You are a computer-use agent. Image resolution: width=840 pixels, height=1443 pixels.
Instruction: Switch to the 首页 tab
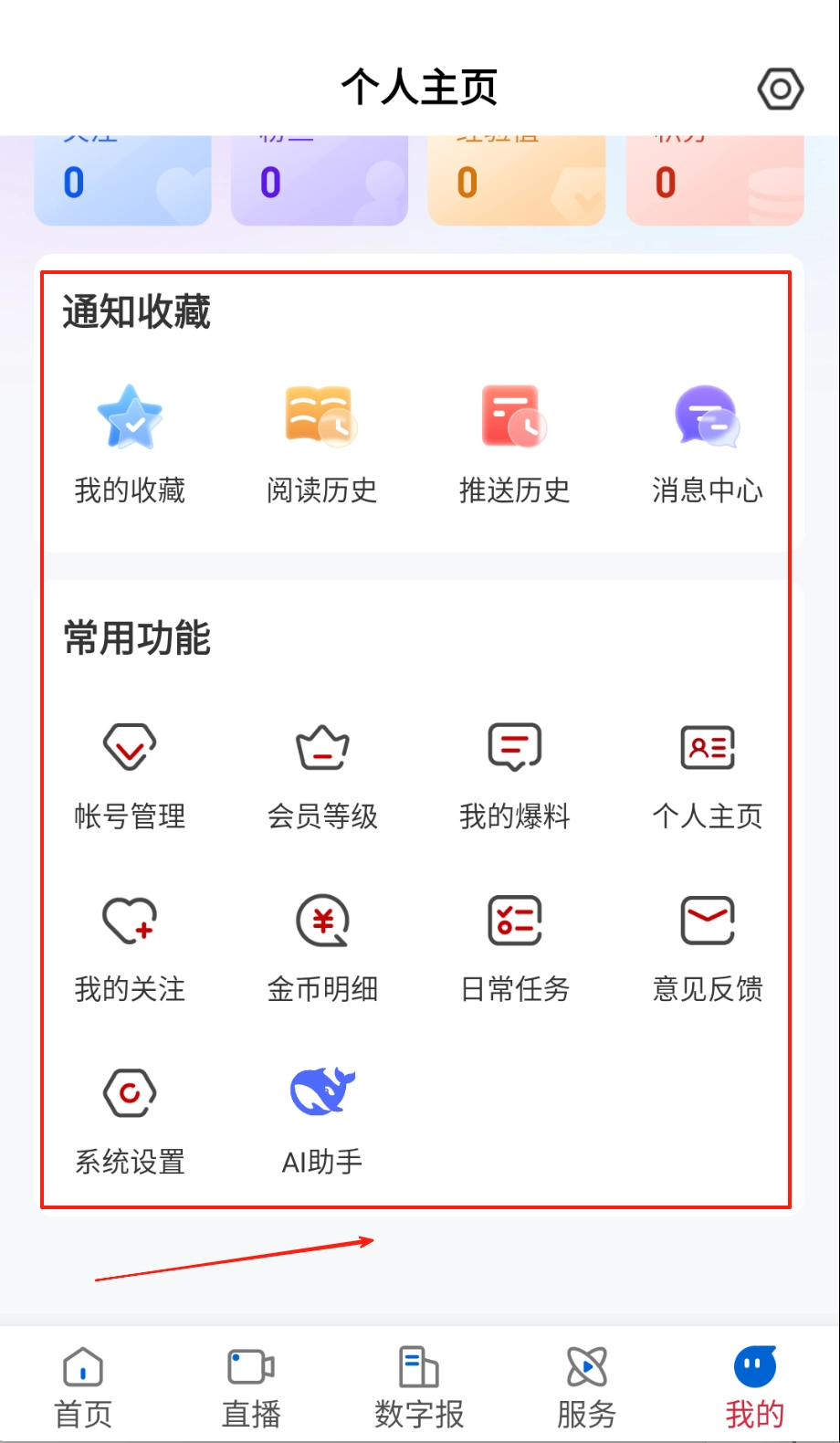pos(83,1386)
